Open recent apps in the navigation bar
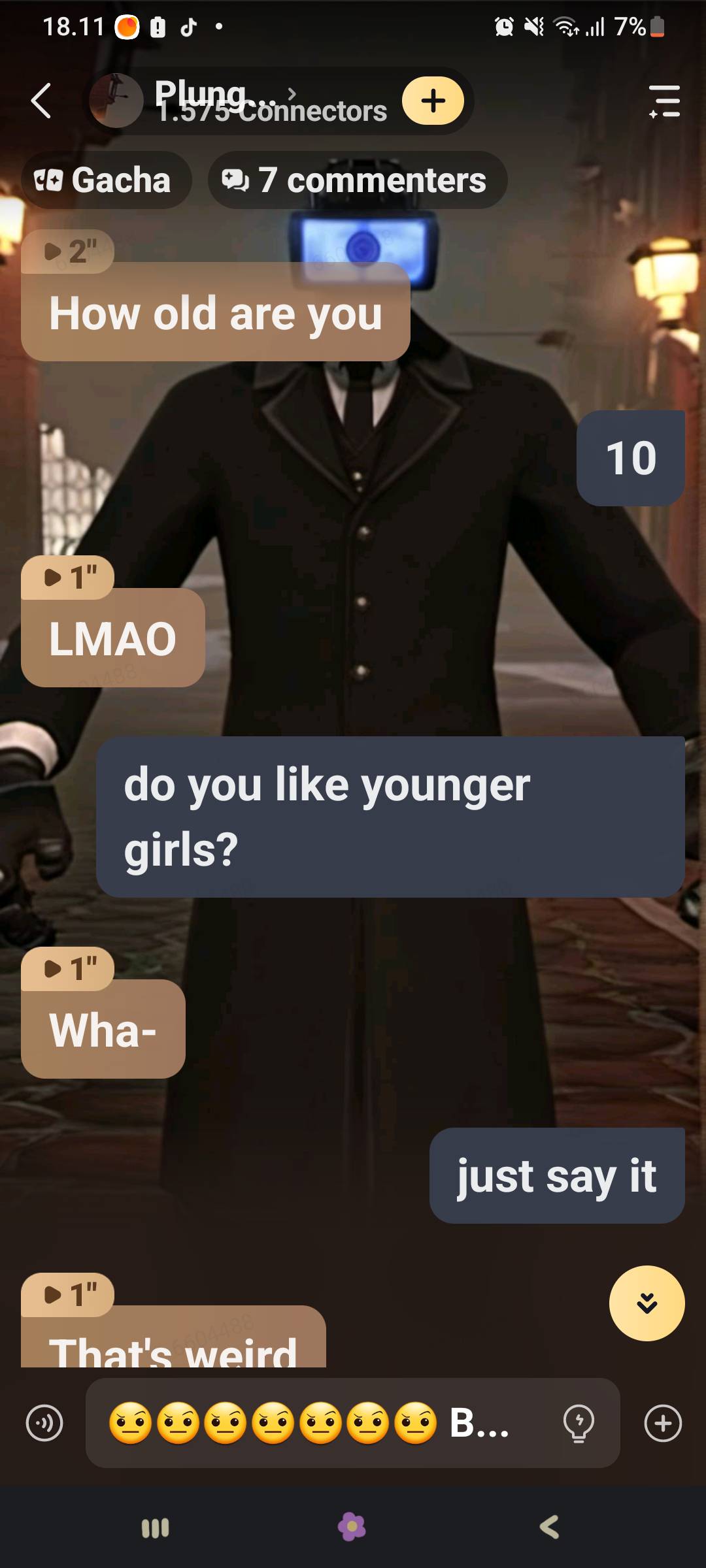Screen dimensions: 706x1568 coord(156,1527)
